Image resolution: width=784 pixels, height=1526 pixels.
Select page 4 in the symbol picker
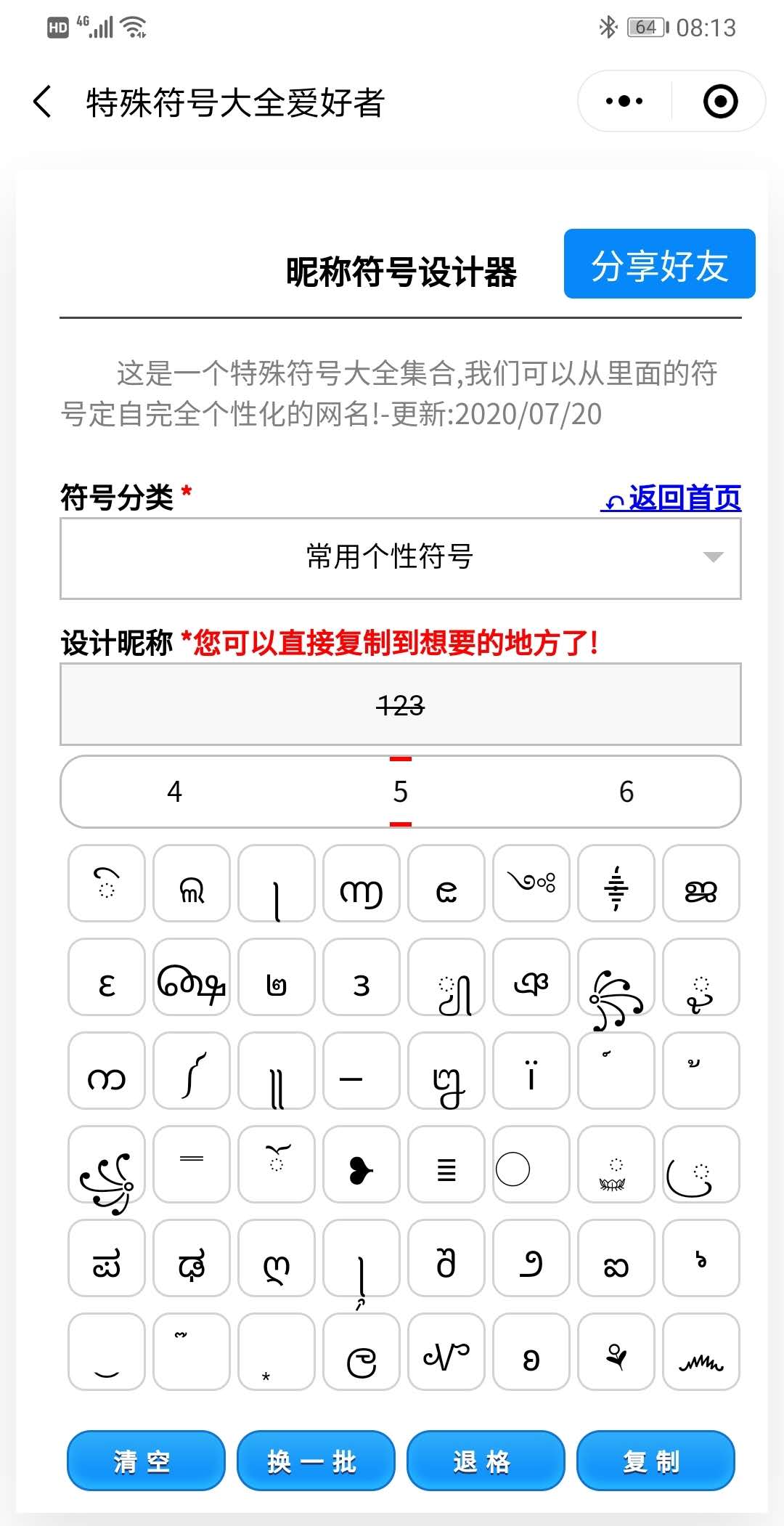click(174, 792)
